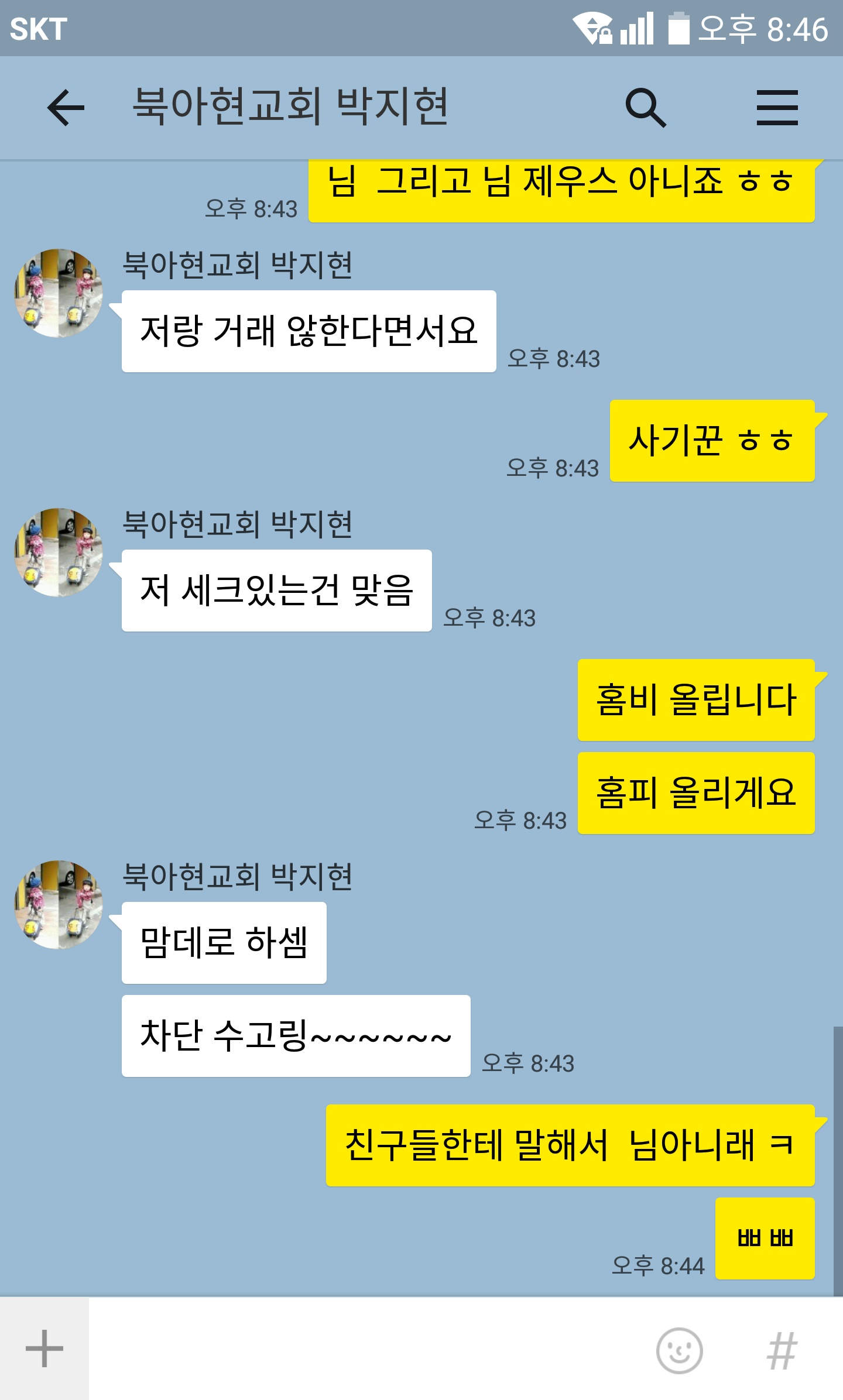Open profile photo beside '맘데로 하셈'

click(59, 905)
